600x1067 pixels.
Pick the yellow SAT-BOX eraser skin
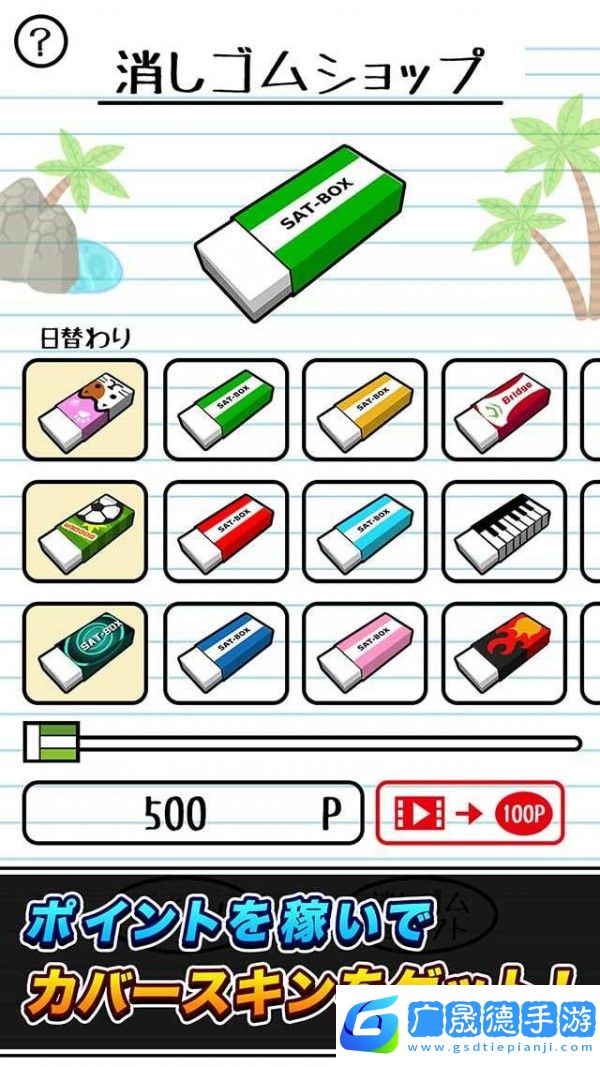tap(365, 410)
